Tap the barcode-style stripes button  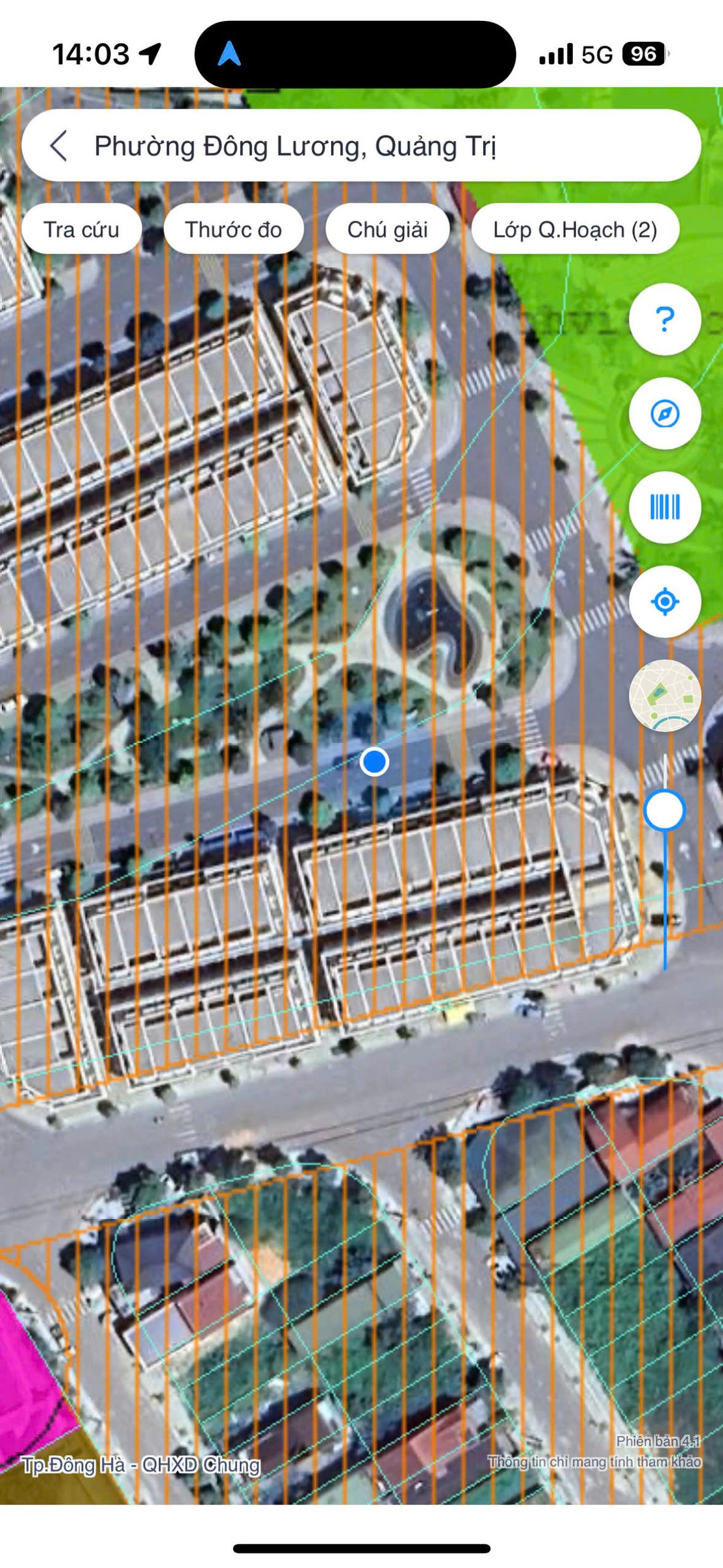pos(665,507)
